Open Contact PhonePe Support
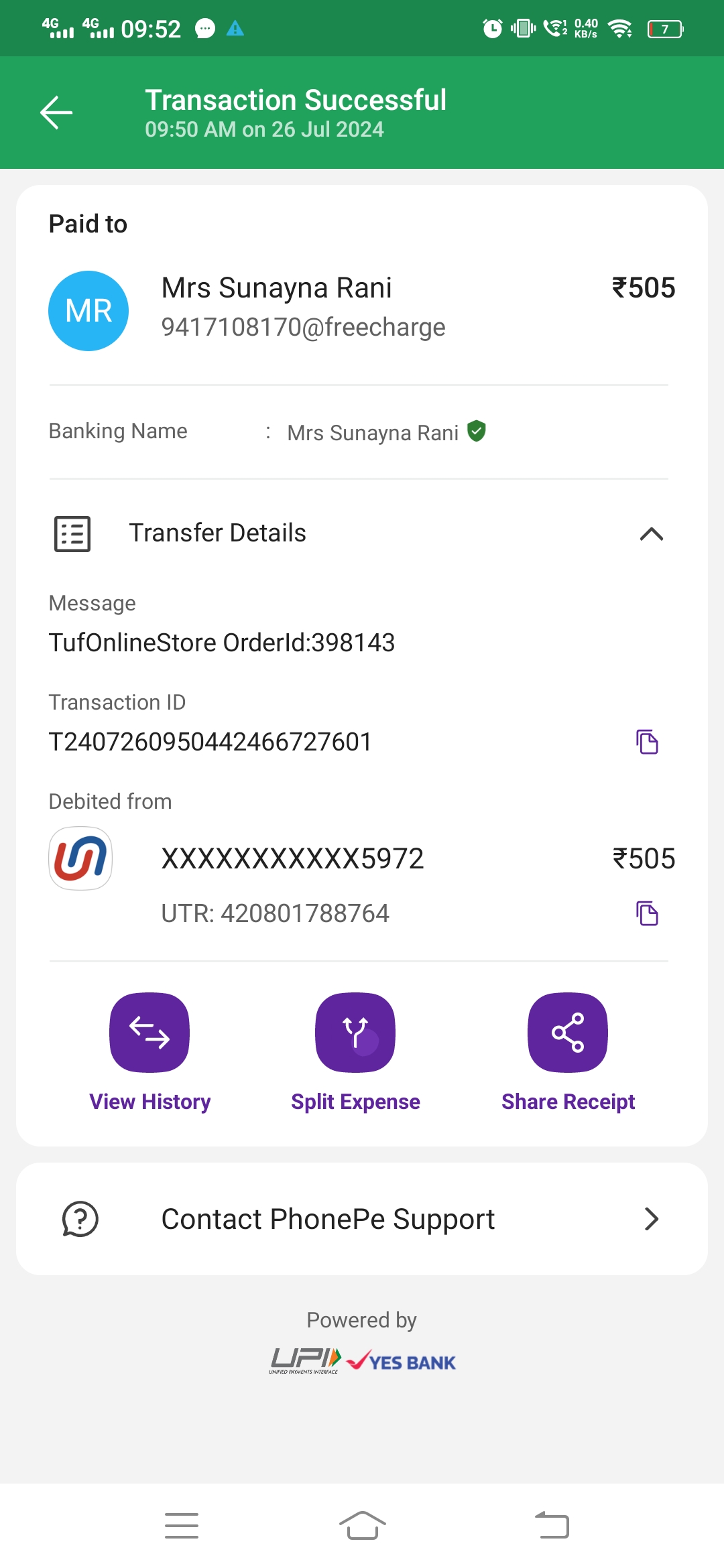The width and height of the screenshot is (724, 1568). tap(362, 1219)
